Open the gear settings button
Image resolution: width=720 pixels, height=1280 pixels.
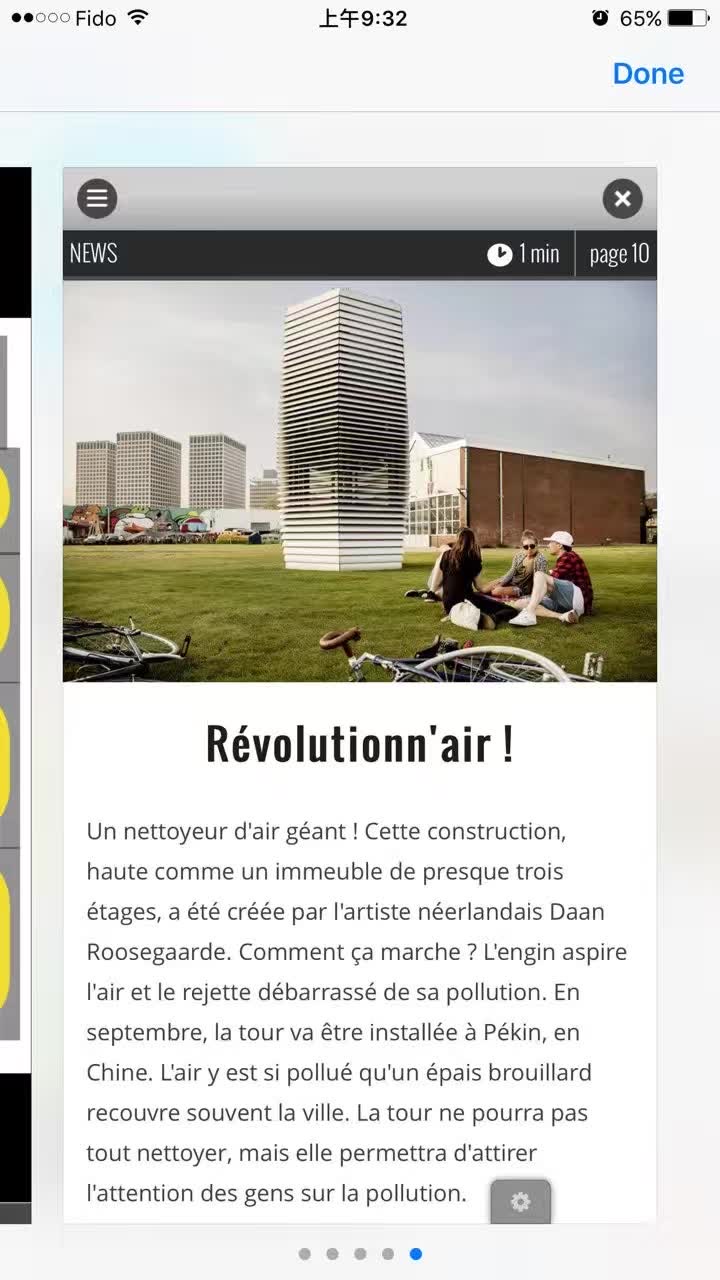(x=520, y=1202)
